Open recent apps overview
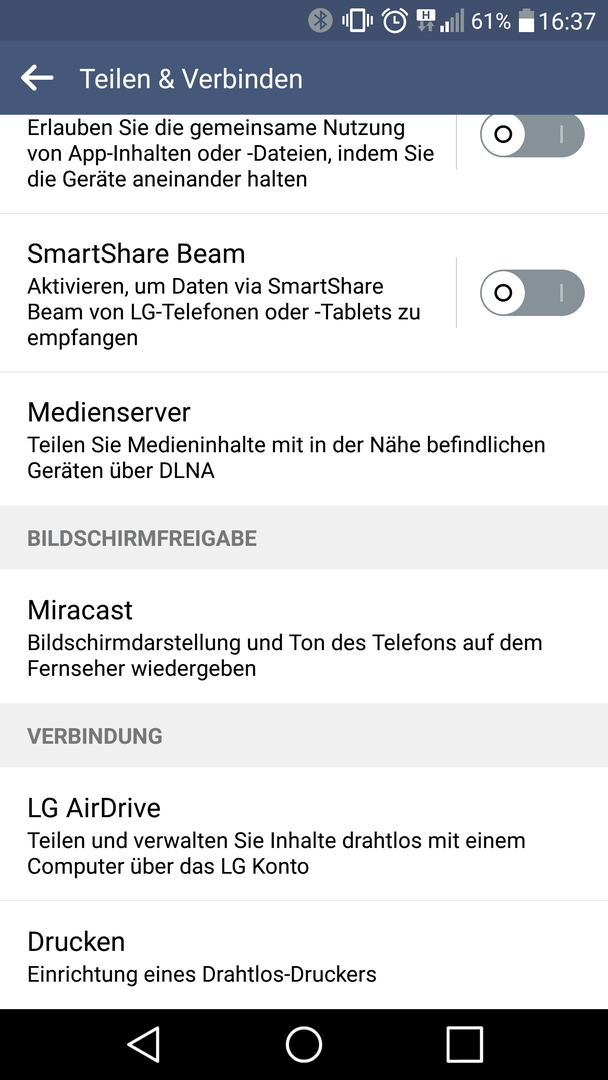 (464, 1044)
